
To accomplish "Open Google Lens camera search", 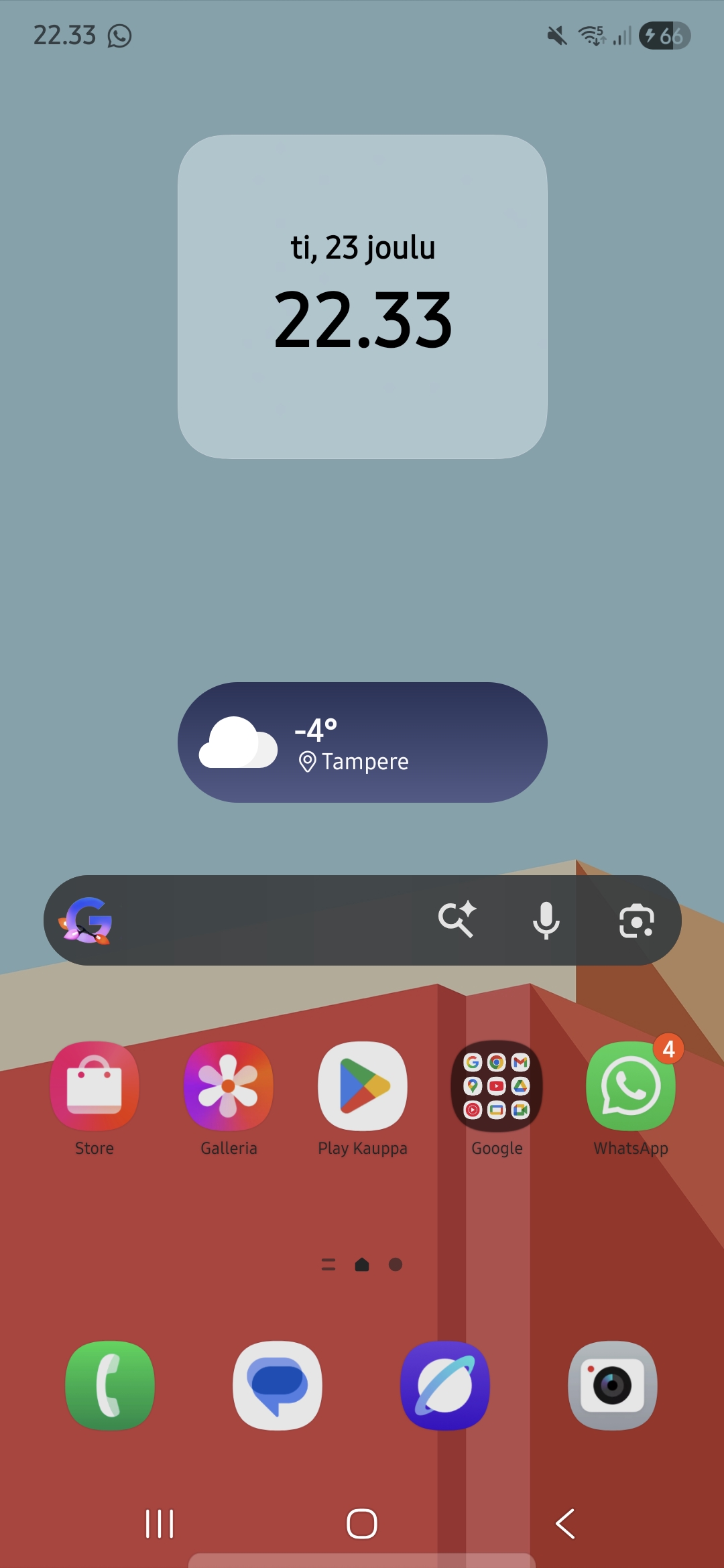I will (x=636, y=921).
